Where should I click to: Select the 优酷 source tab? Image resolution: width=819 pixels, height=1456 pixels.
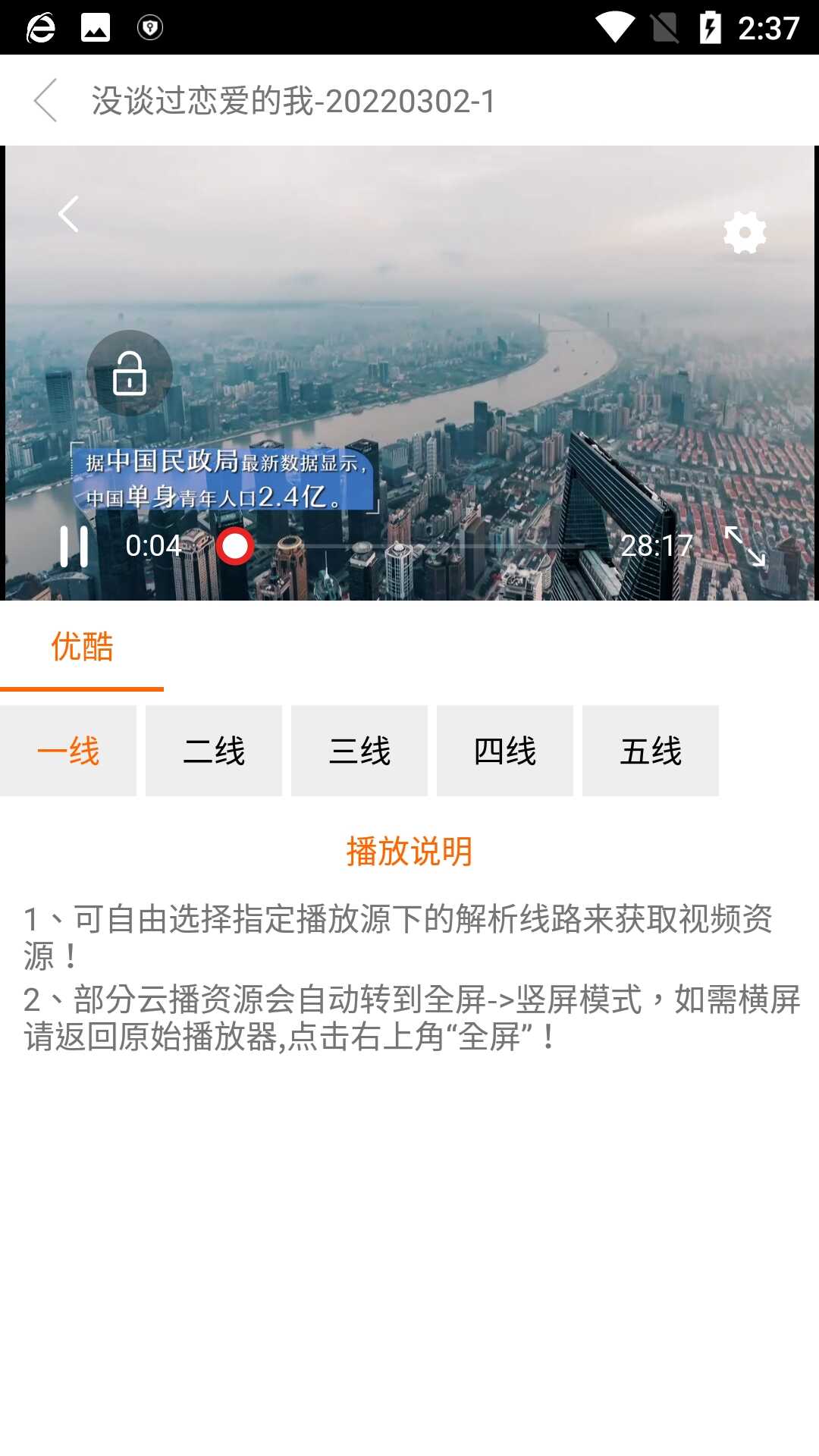click(x=82, y=648)
